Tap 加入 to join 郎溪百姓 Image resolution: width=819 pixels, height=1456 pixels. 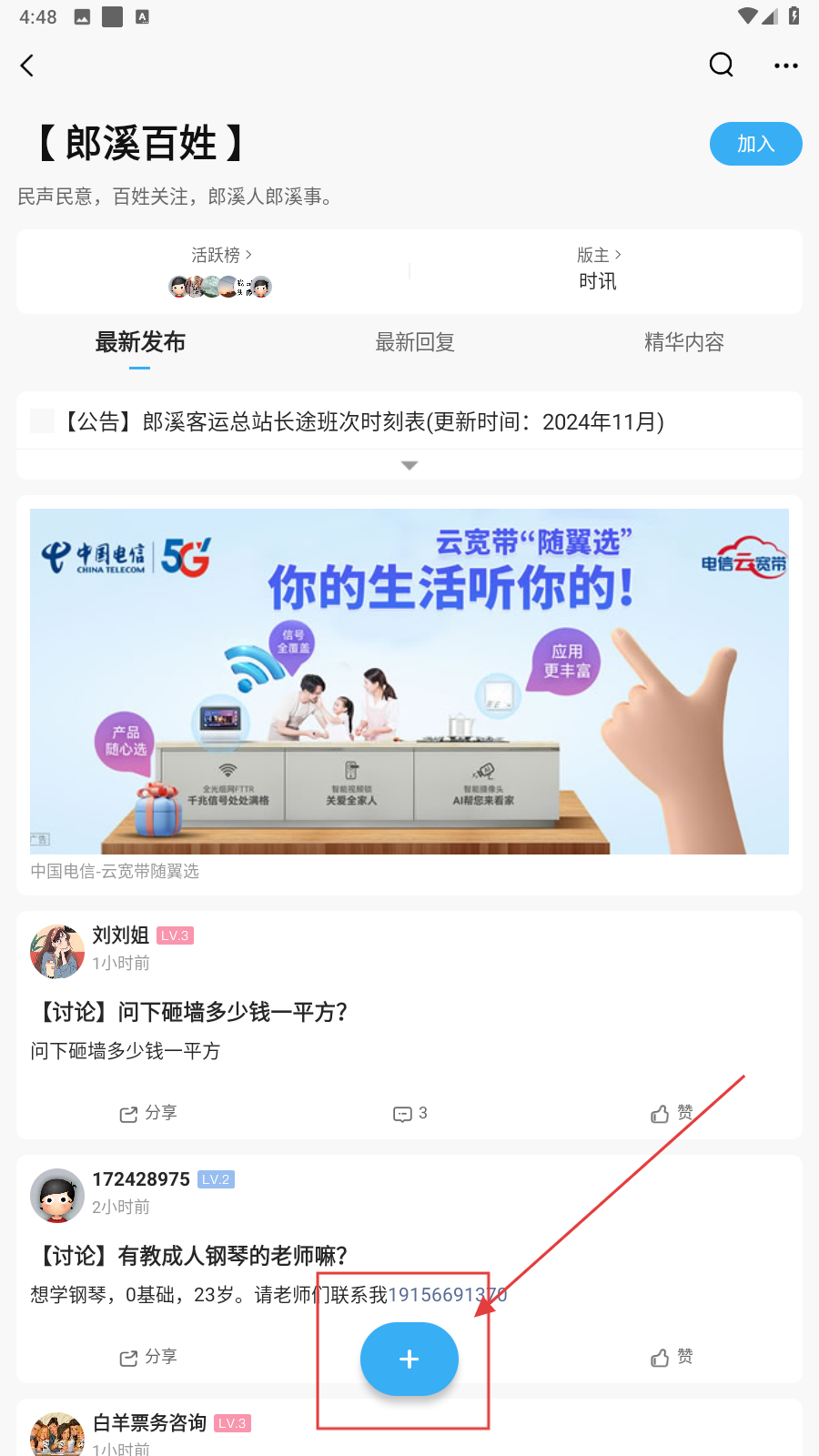(755, 144)
